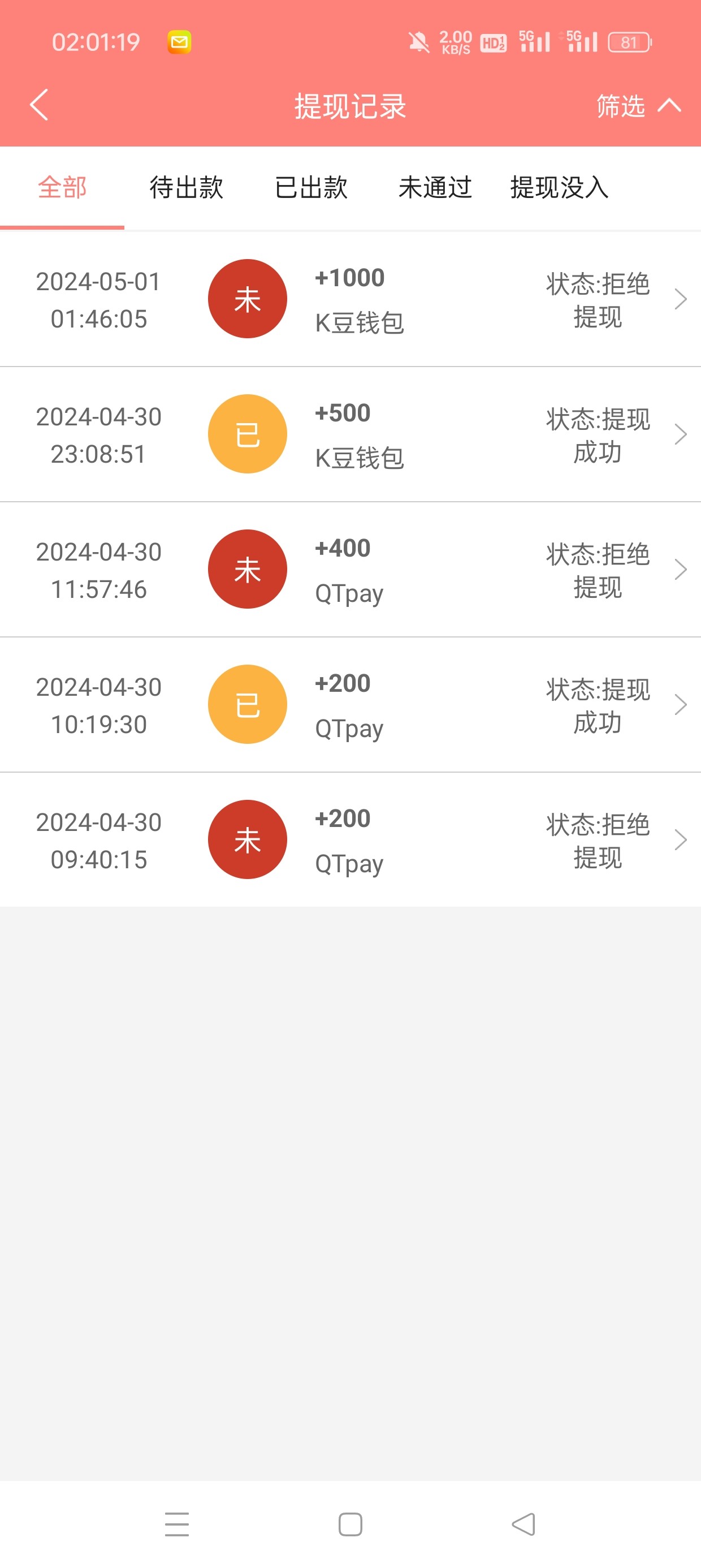Open the +1000 K豆钱包 withdrawal record

tap(350, 299)
